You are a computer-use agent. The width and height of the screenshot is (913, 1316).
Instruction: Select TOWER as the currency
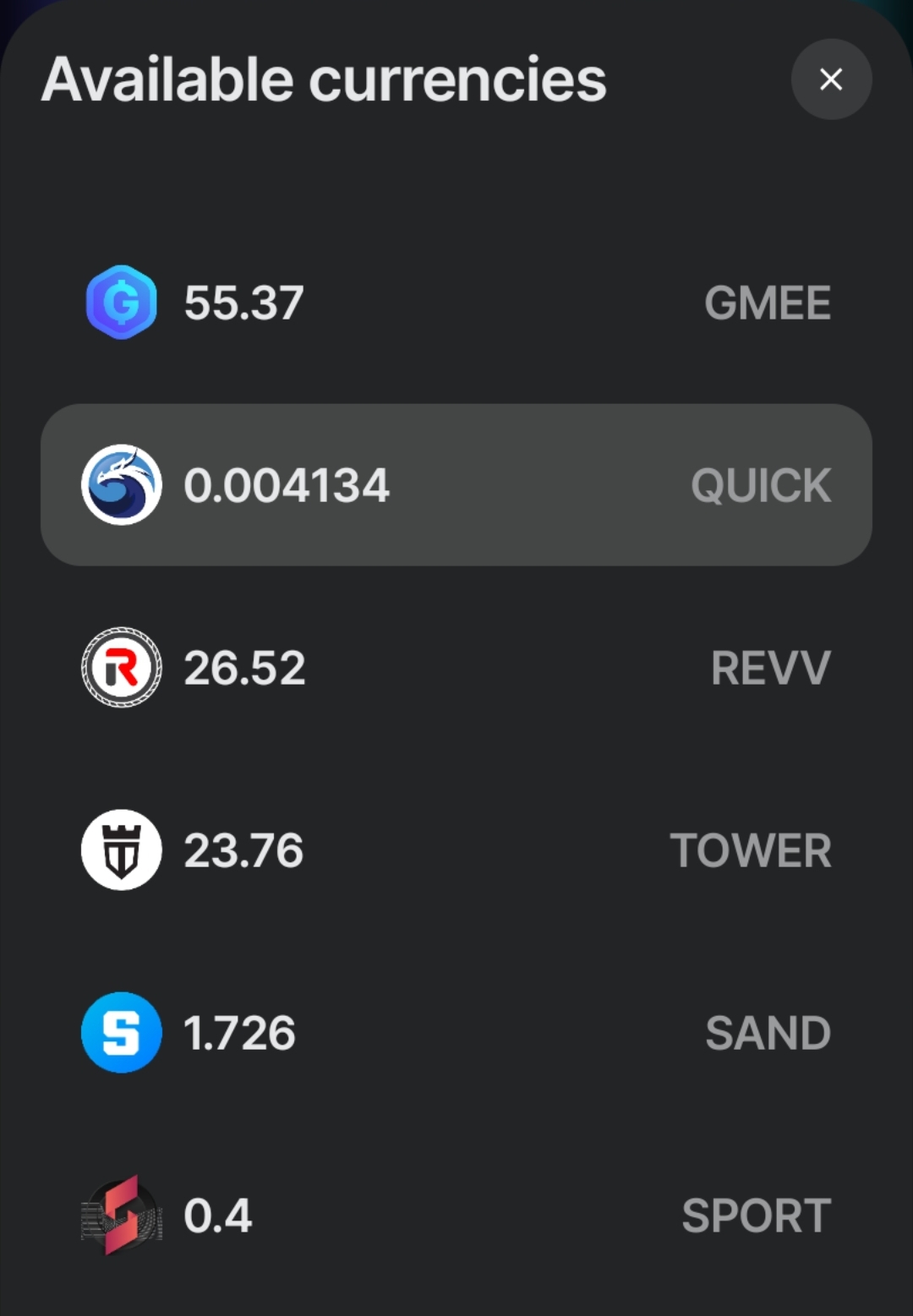pos(456,850)
